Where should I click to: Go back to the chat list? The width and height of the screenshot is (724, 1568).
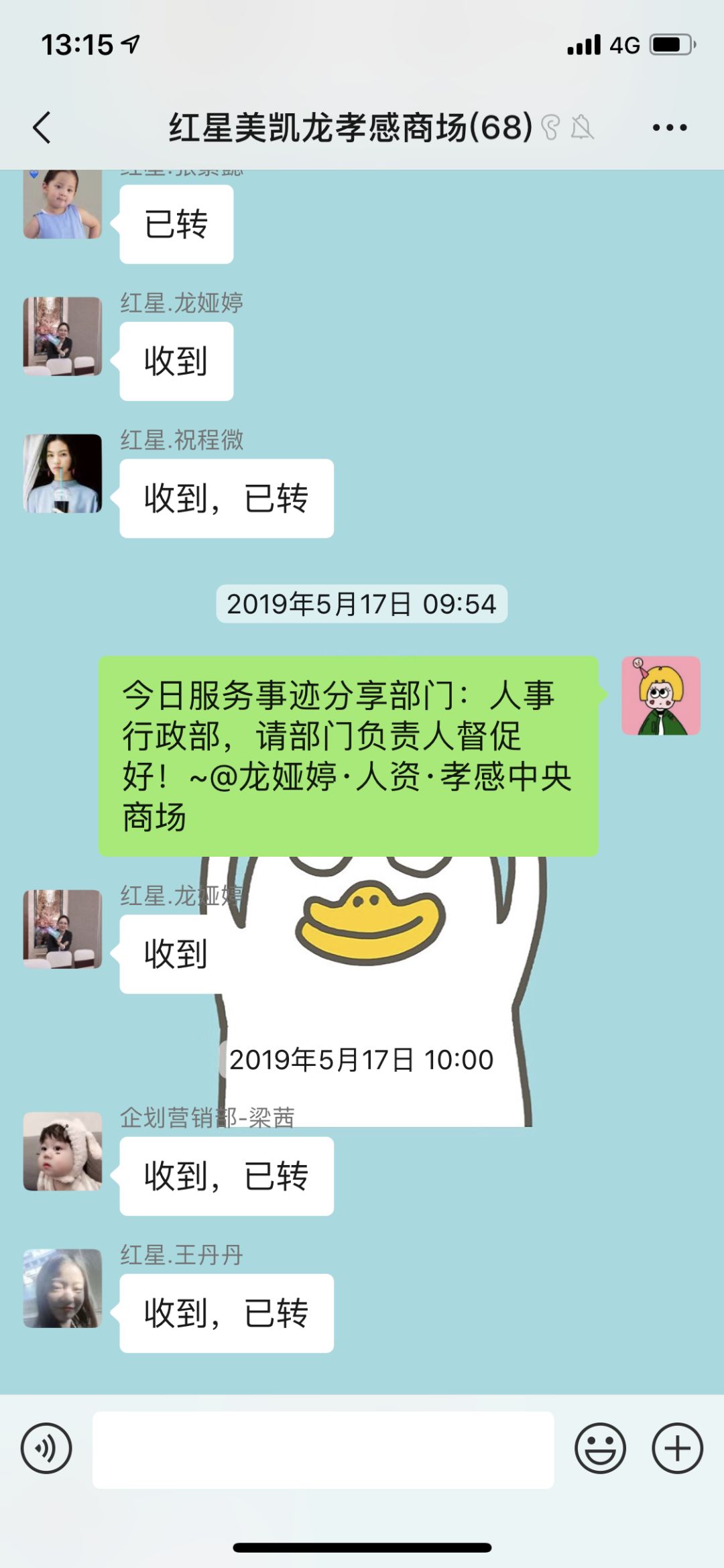42,127
